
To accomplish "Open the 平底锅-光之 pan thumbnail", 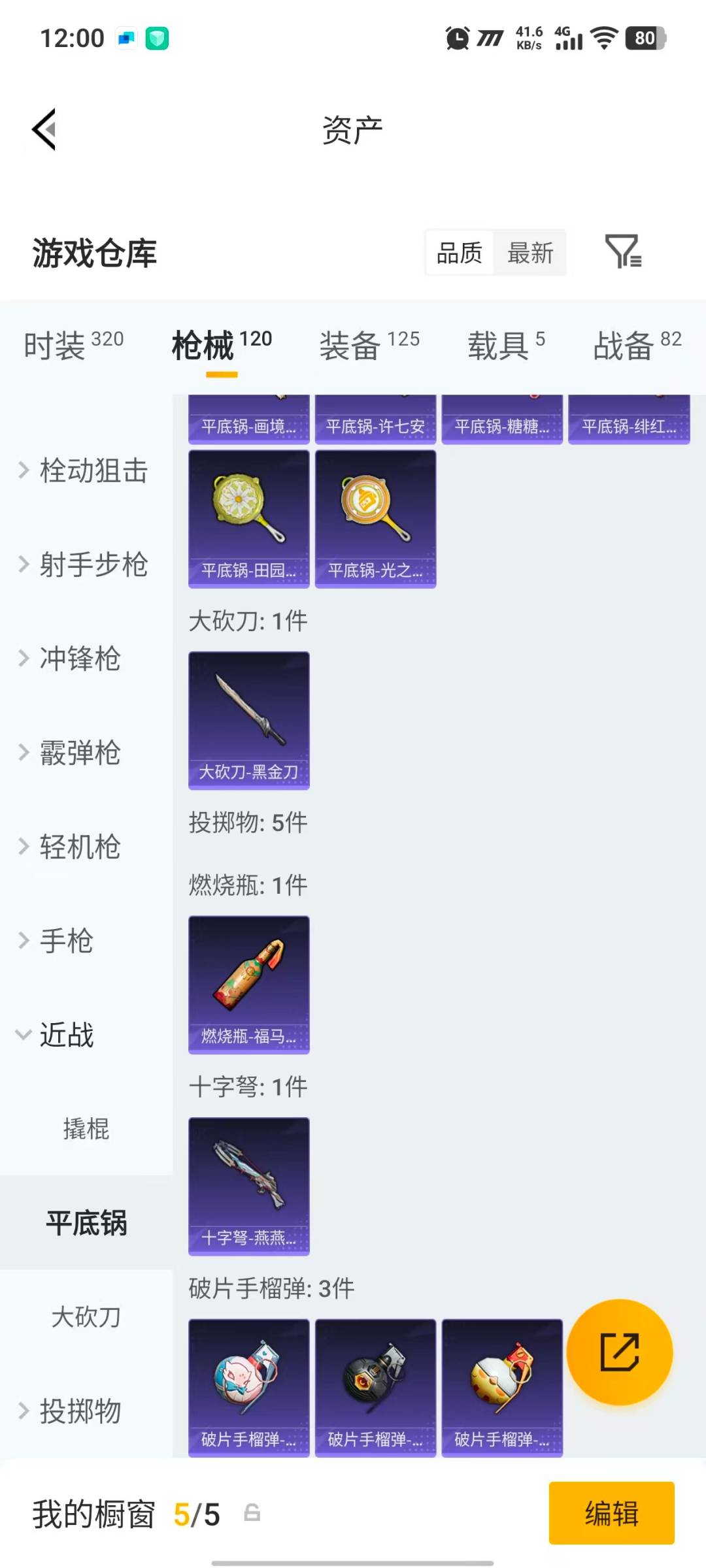I will [375, 516].
